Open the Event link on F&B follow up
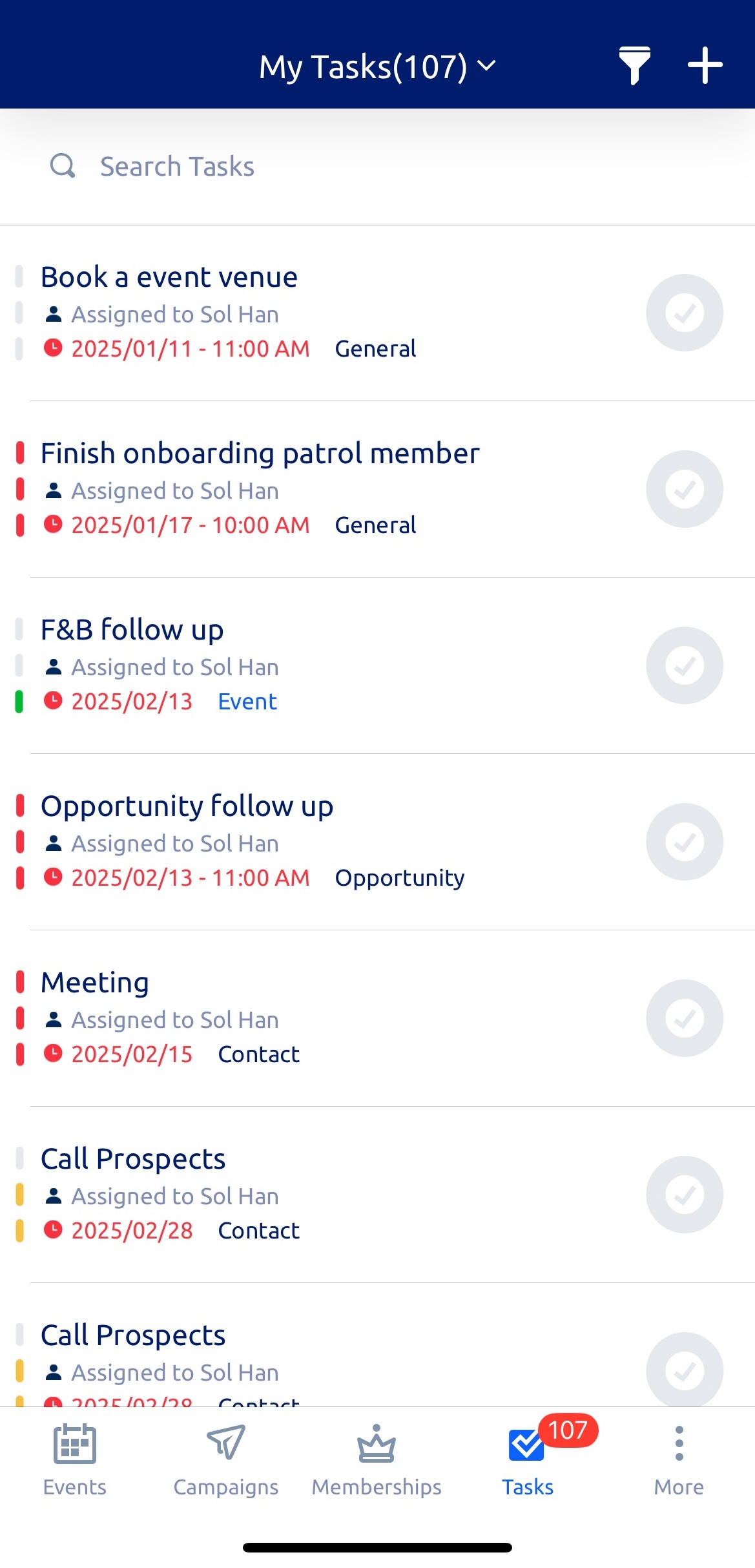This screenshot has width=755, height=1568. 247,701
